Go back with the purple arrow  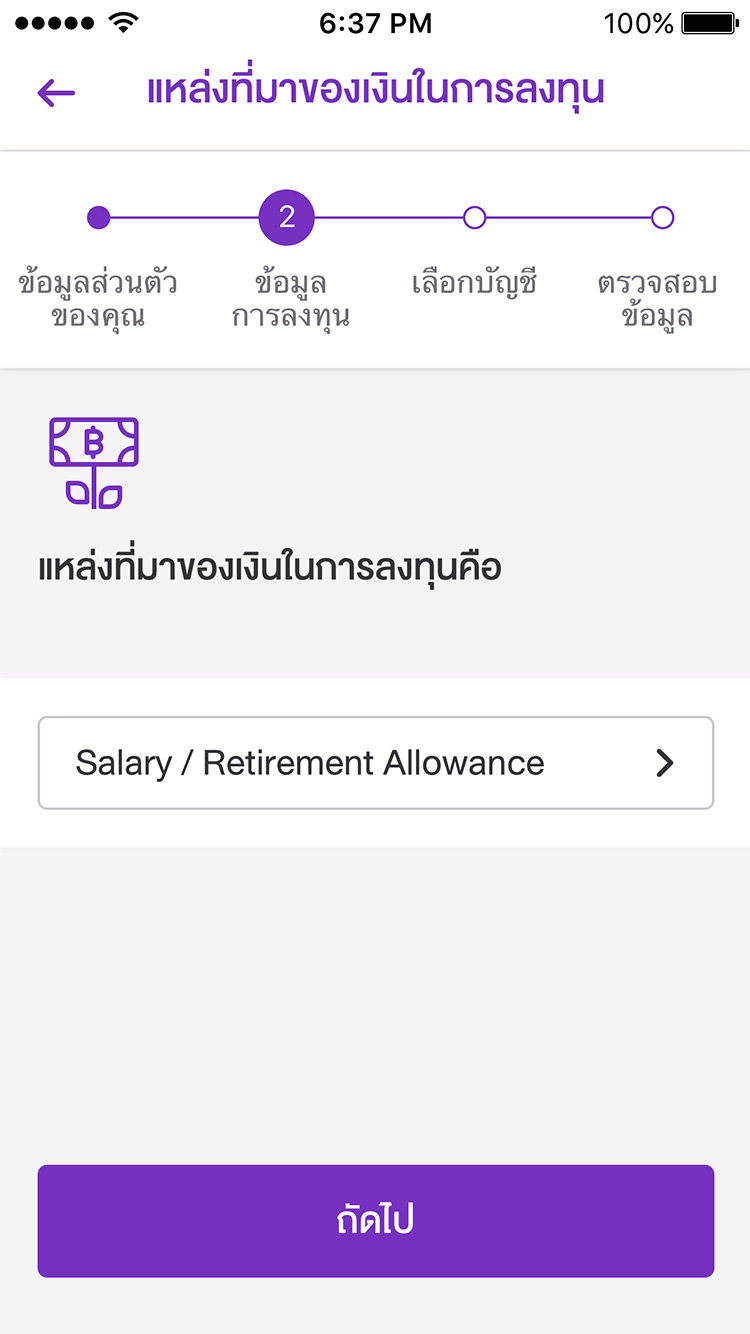(56, 93)
